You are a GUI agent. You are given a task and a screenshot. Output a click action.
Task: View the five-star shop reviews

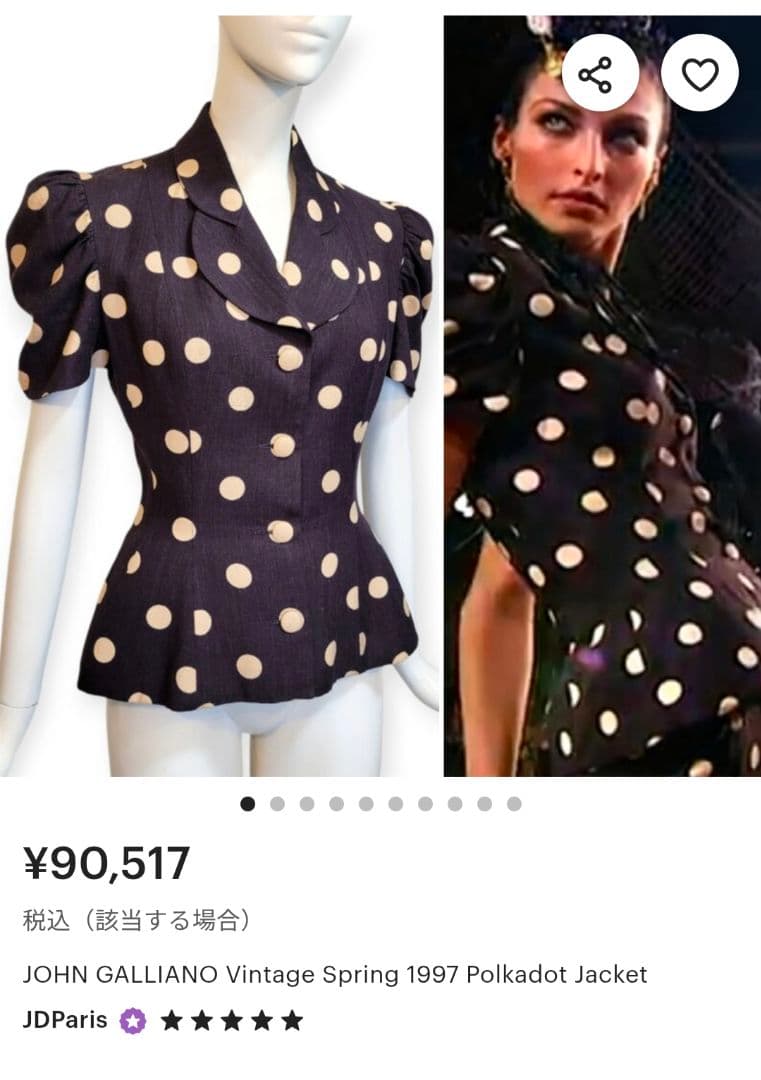[x=231, y=1021]
